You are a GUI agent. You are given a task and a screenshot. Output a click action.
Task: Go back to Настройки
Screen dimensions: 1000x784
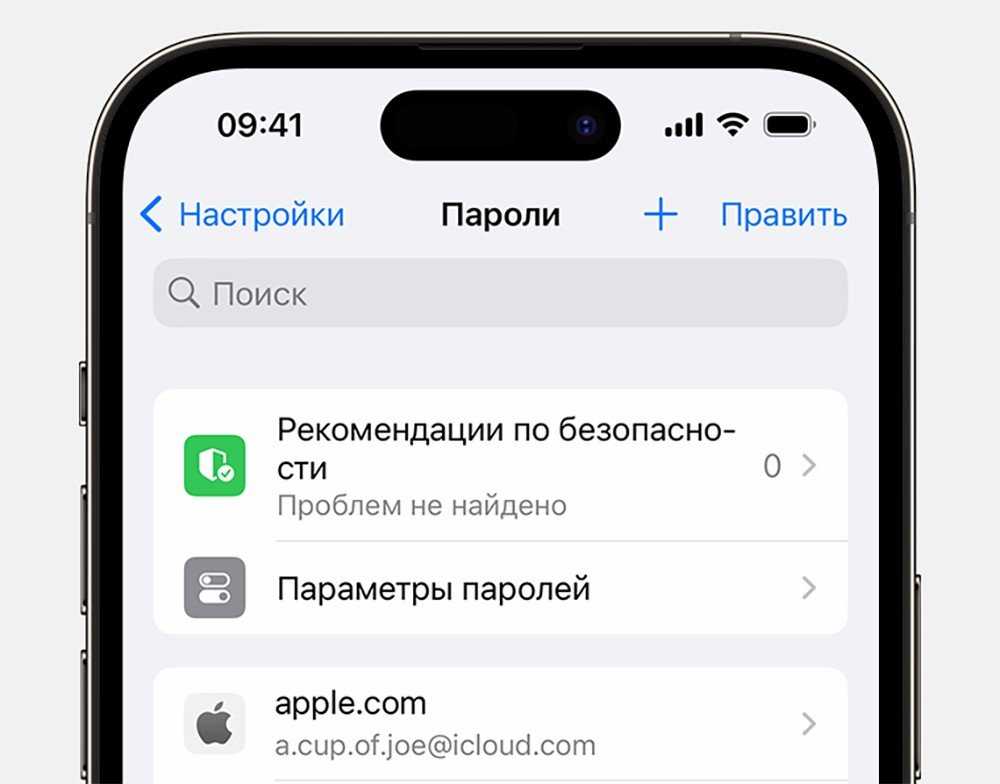click(242, 215)
